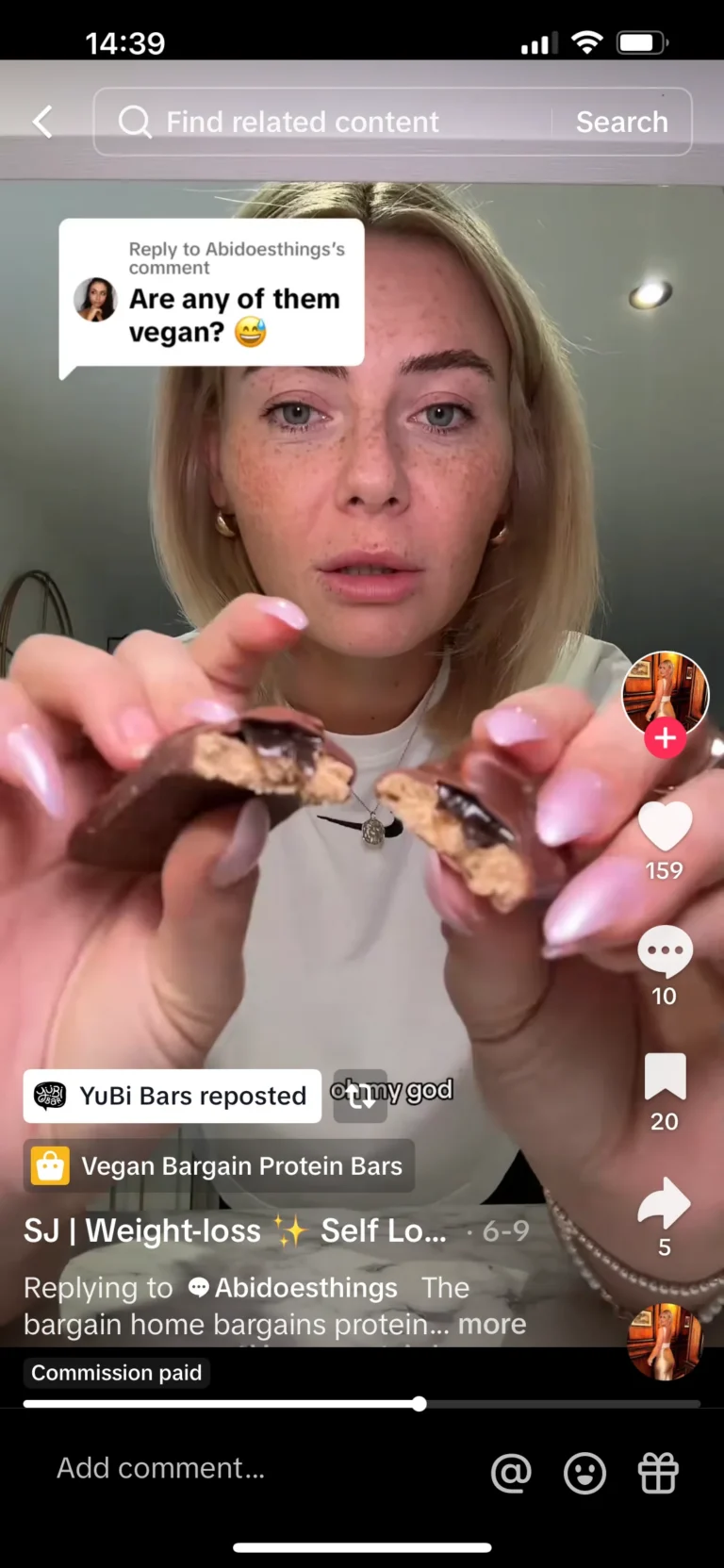The image size is (724, 1568).
Task: Share this video
Action: pyautogui.click(x=665, y=1203)
